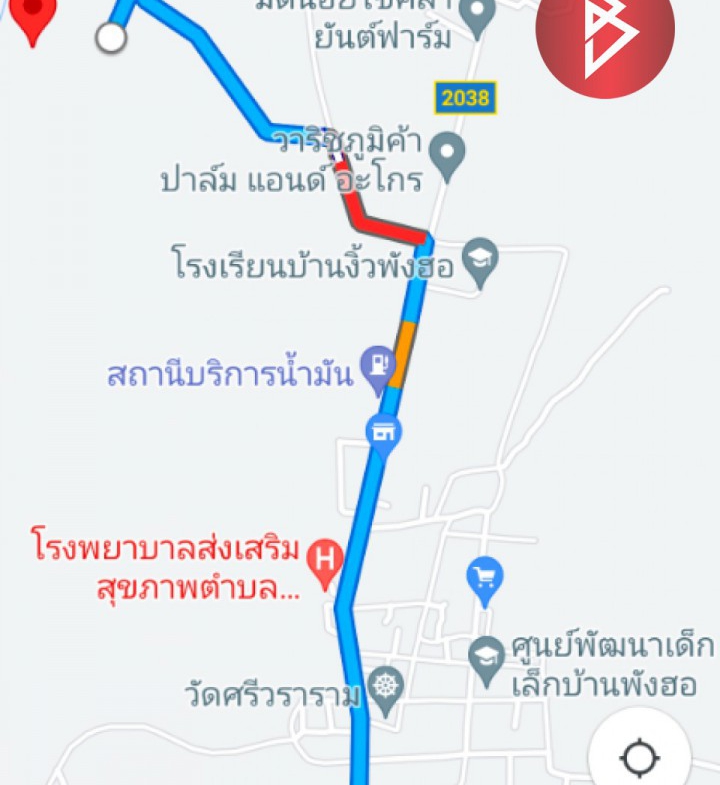
Task: Open the ศูนย์พัฒนาเด็กเล็กบ้านพังฮอ pin
Action: click(487, 659)
